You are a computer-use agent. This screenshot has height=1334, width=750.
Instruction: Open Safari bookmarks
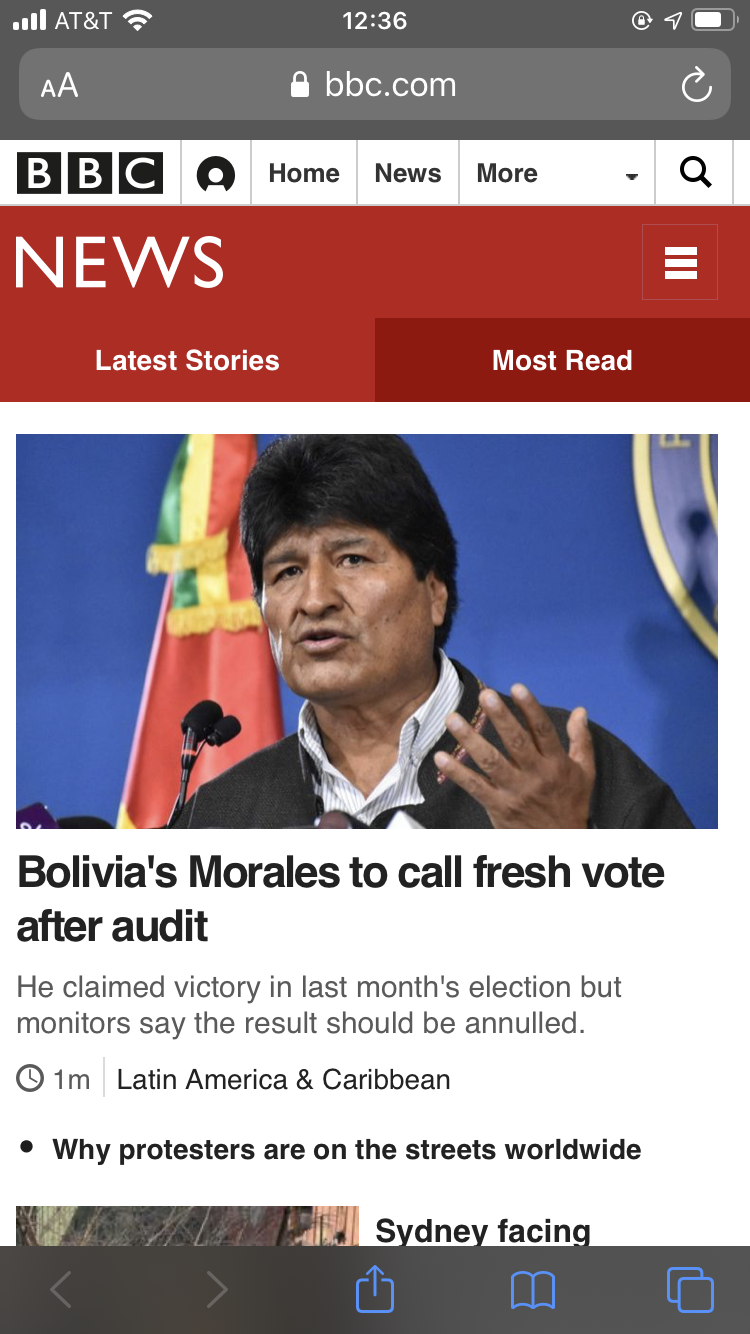(x=532, y=1290)
